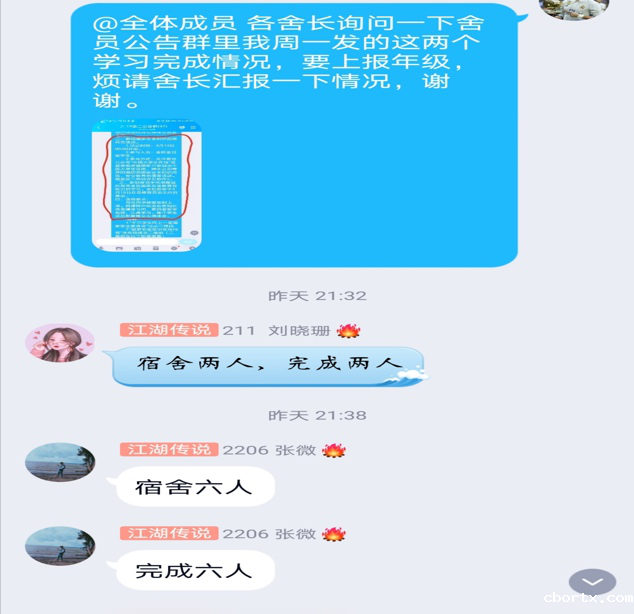This screenshot has height=614, width=634.
Task: Open 刘晓珊's profile avatar
Action: [x=59, y=343]
